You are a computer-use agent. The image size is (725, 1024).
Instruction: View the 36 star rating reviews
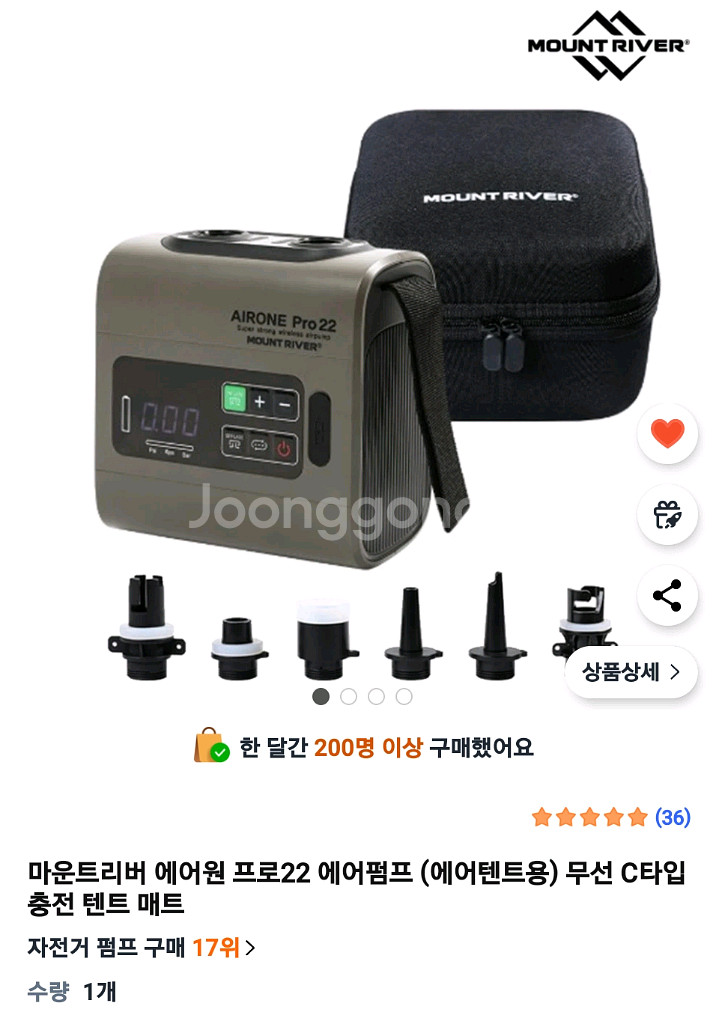[610, 817]
